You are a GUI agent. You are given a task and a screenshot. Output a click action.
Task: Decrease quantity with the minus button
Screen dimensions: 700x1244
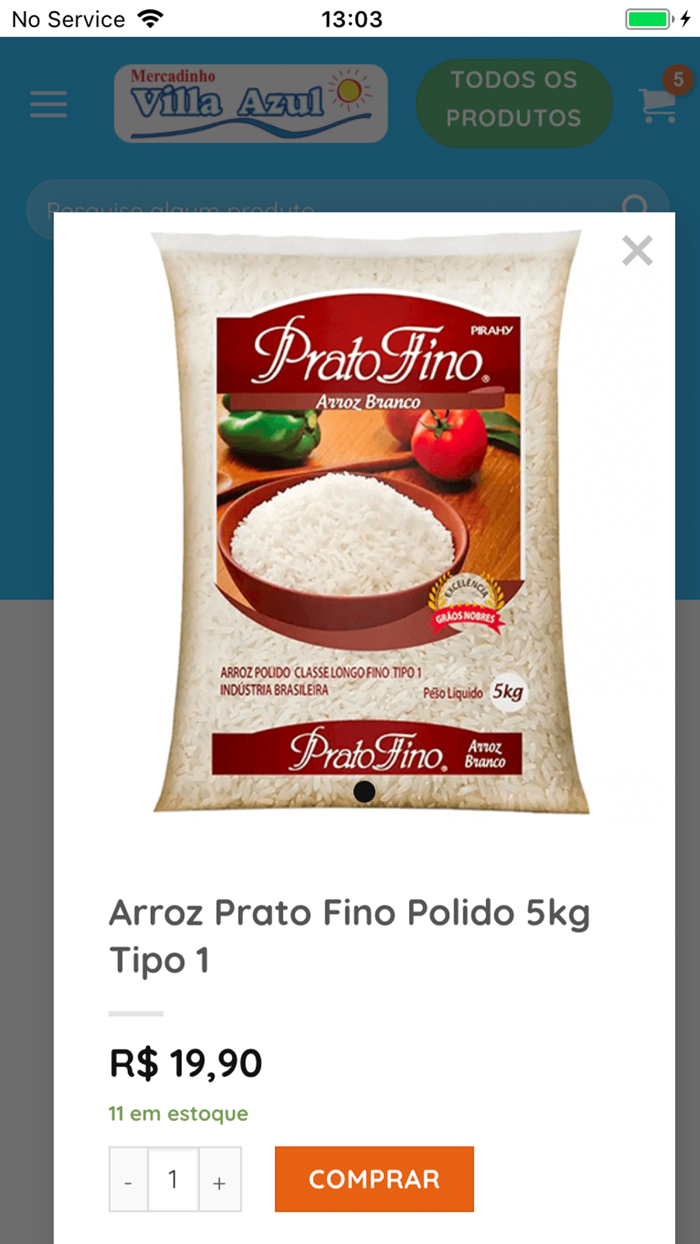[x=128, y=1180]
